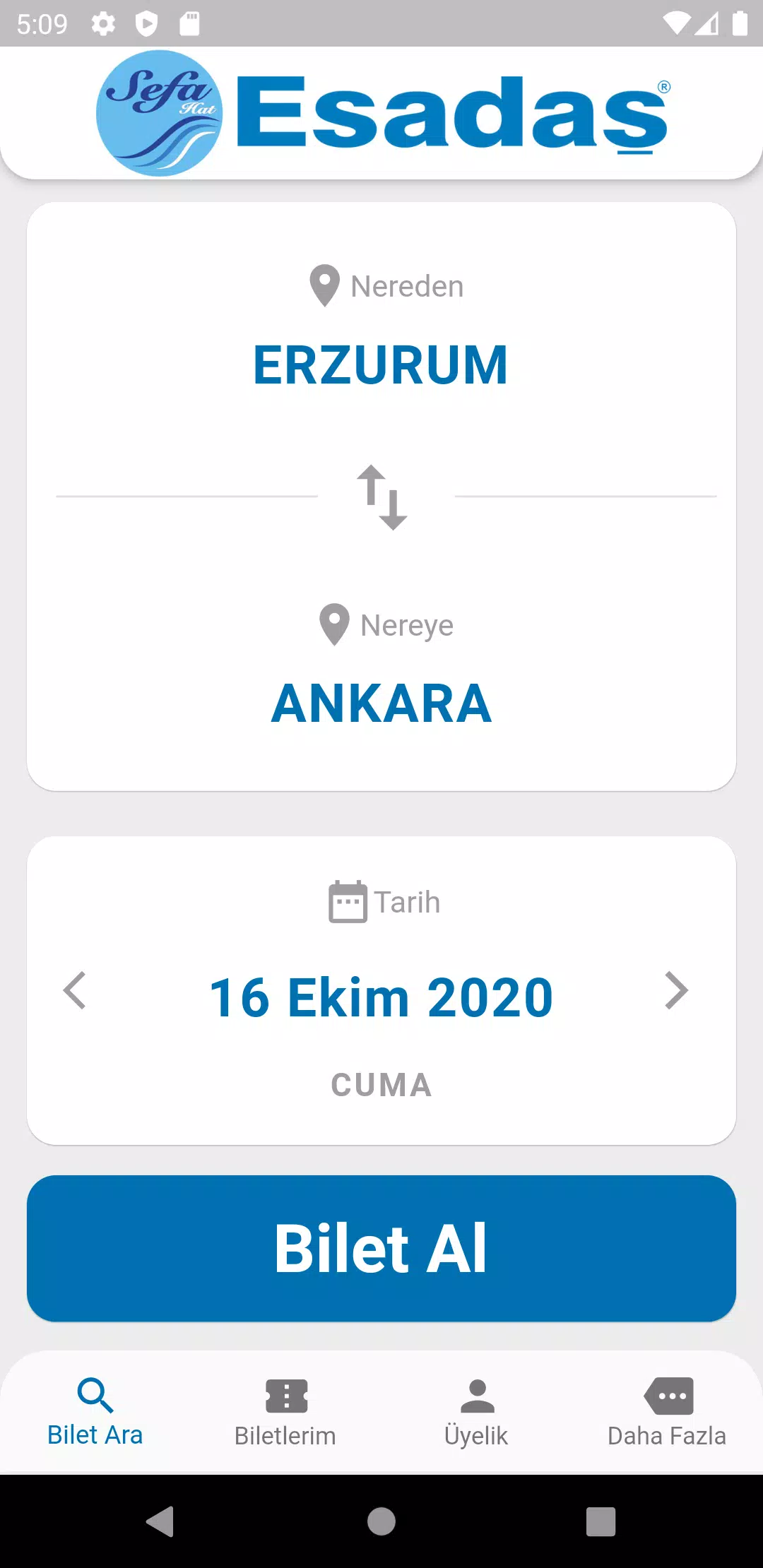Open departure city selector showing ERZURUM
The image size is (763, 1568).
tap(381, 364)
